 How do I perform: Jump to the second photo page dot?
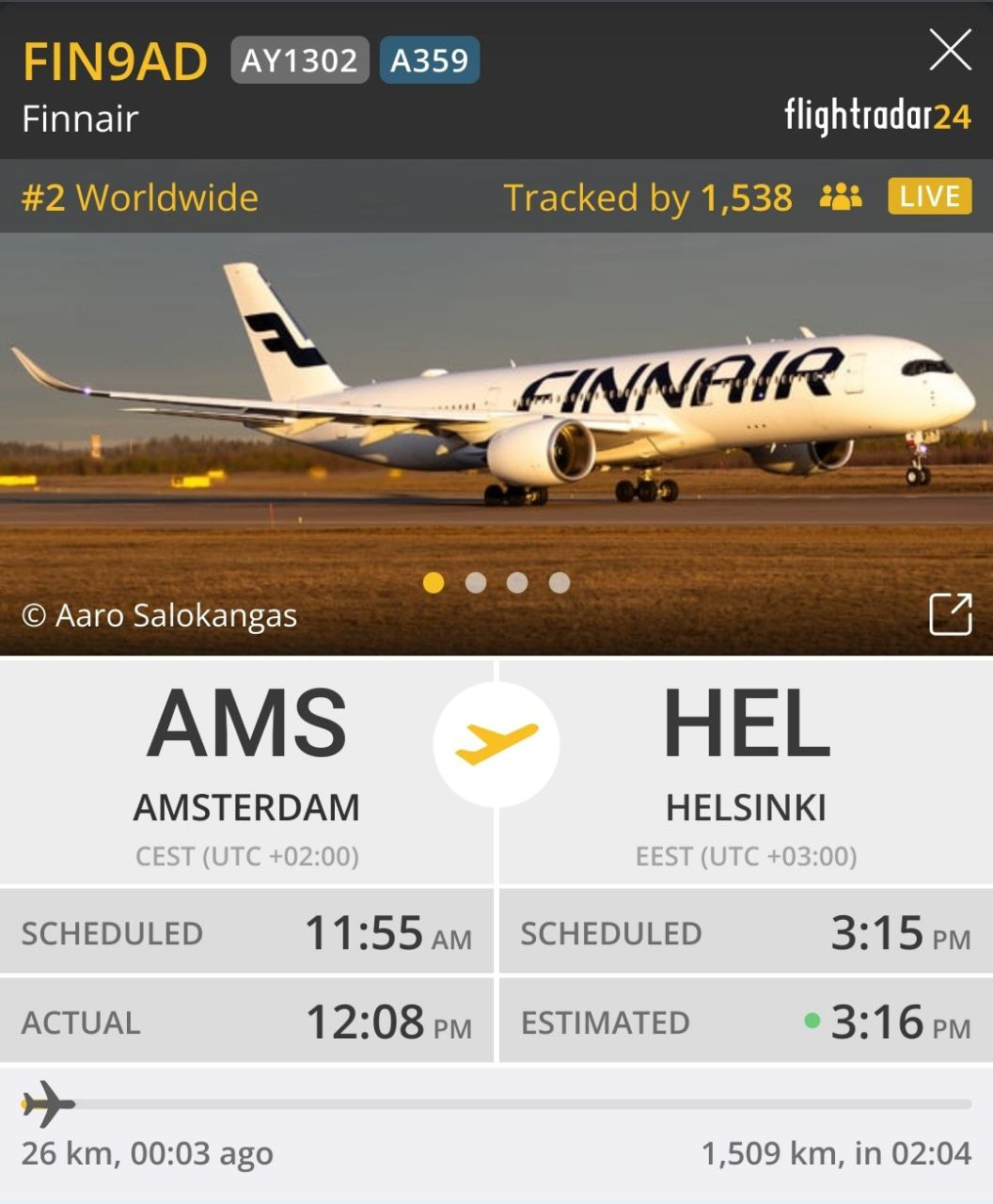476,583
